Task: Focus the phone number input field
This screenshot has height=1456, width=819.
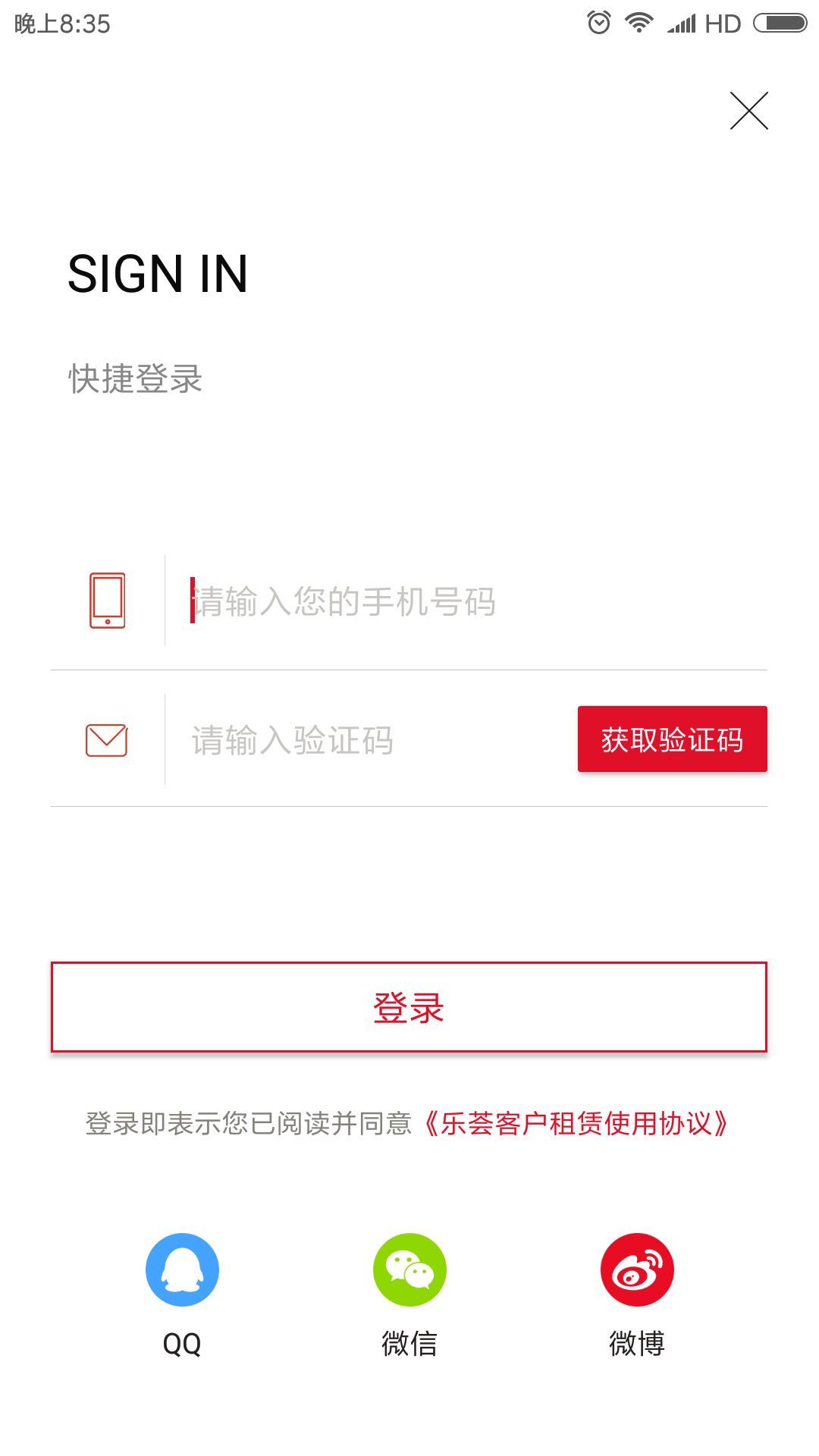Action: (455, 602)
